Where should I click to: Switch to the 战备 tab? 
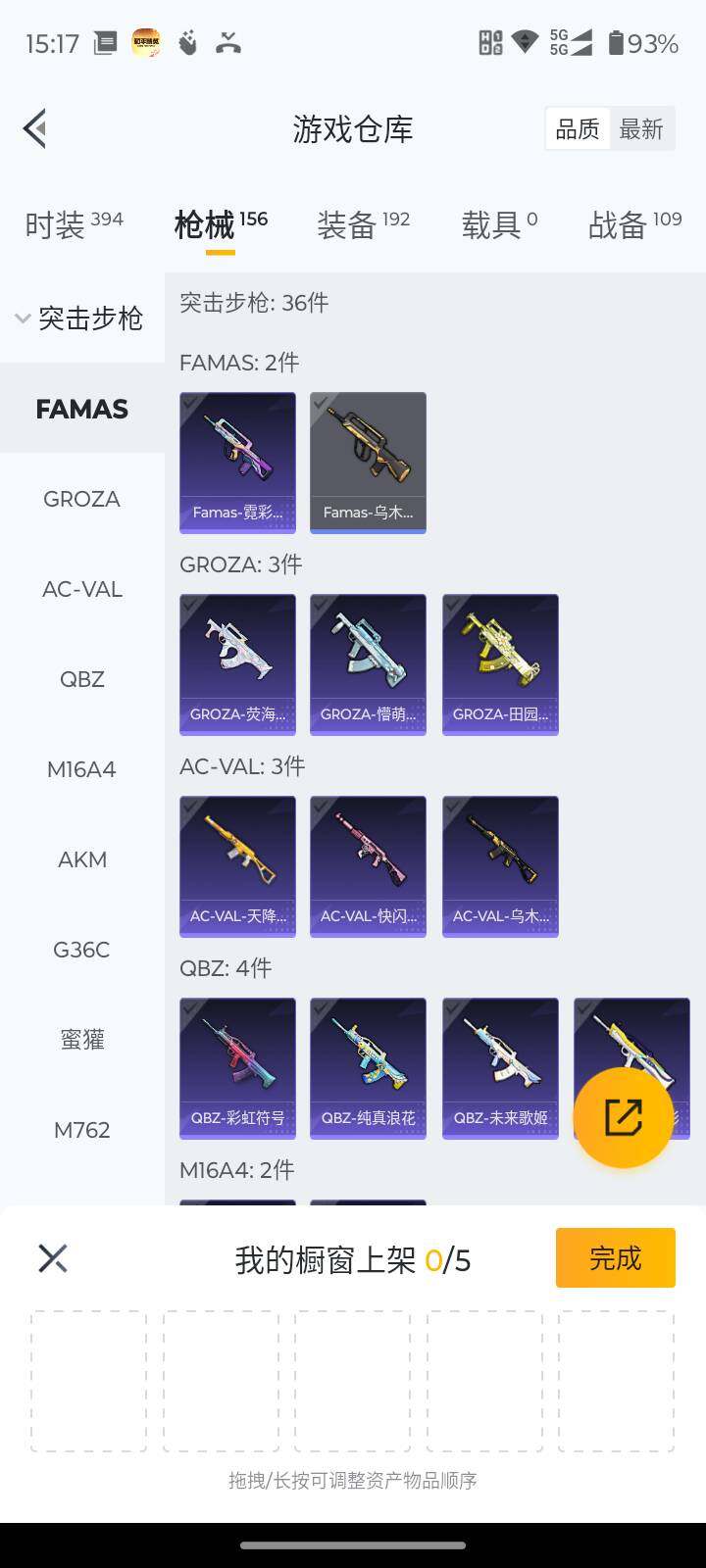[x=634, y=224]
